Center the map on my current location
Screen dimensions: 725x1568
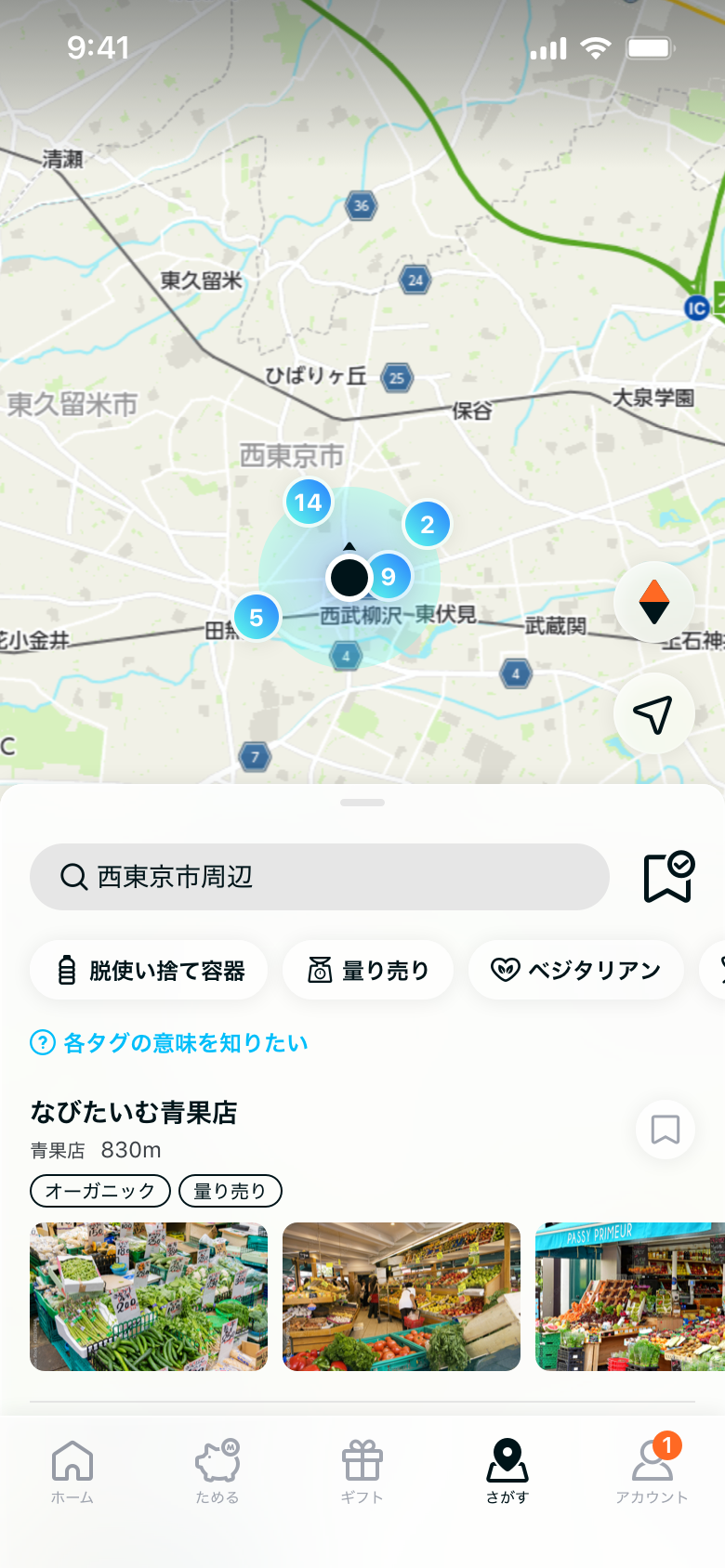pos(654,713)
